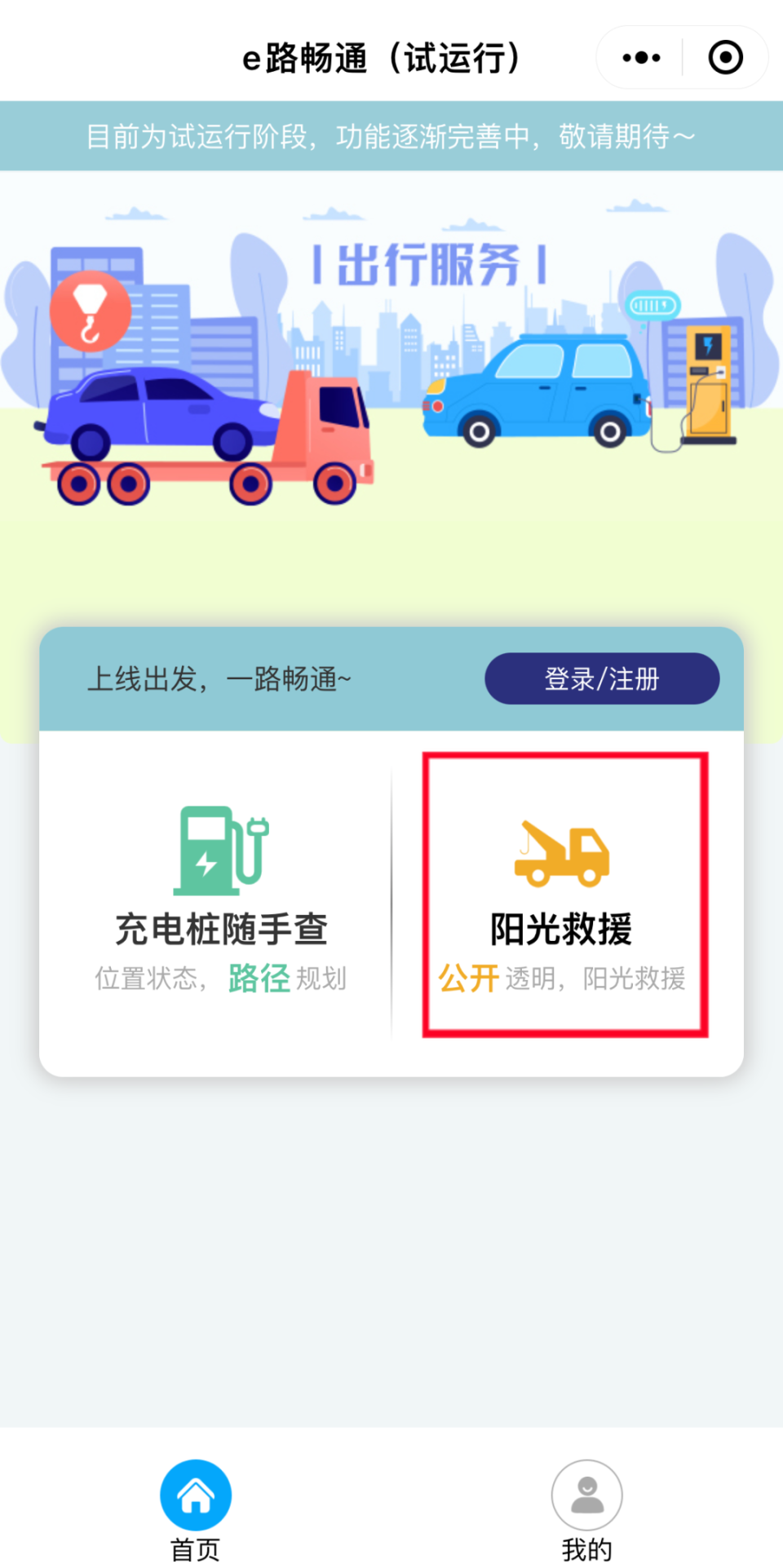
Task: Open 阳光救援 rescue service
Action: (x=564, y=895)
